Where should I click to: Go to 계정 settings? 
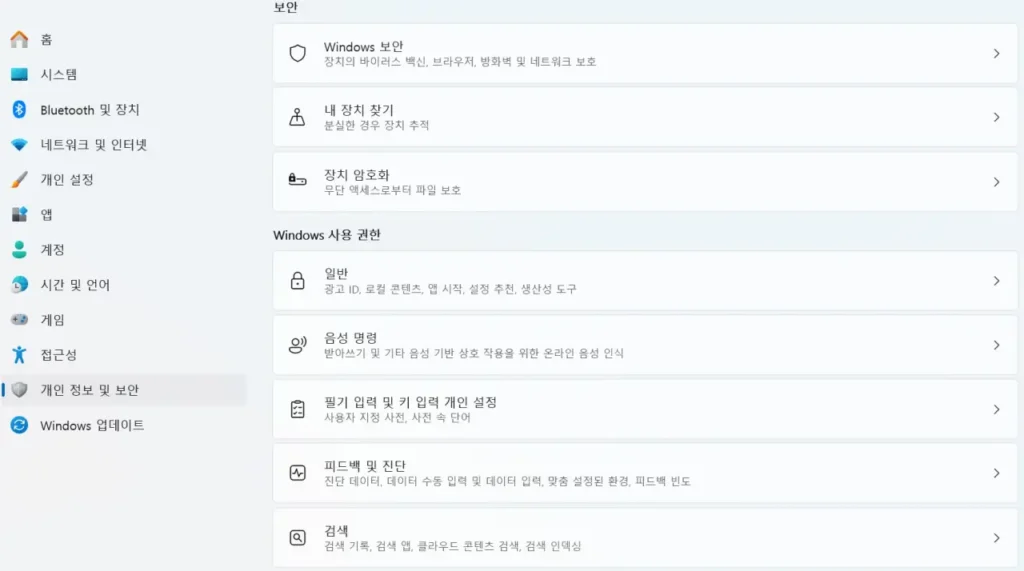pos(52,250)
